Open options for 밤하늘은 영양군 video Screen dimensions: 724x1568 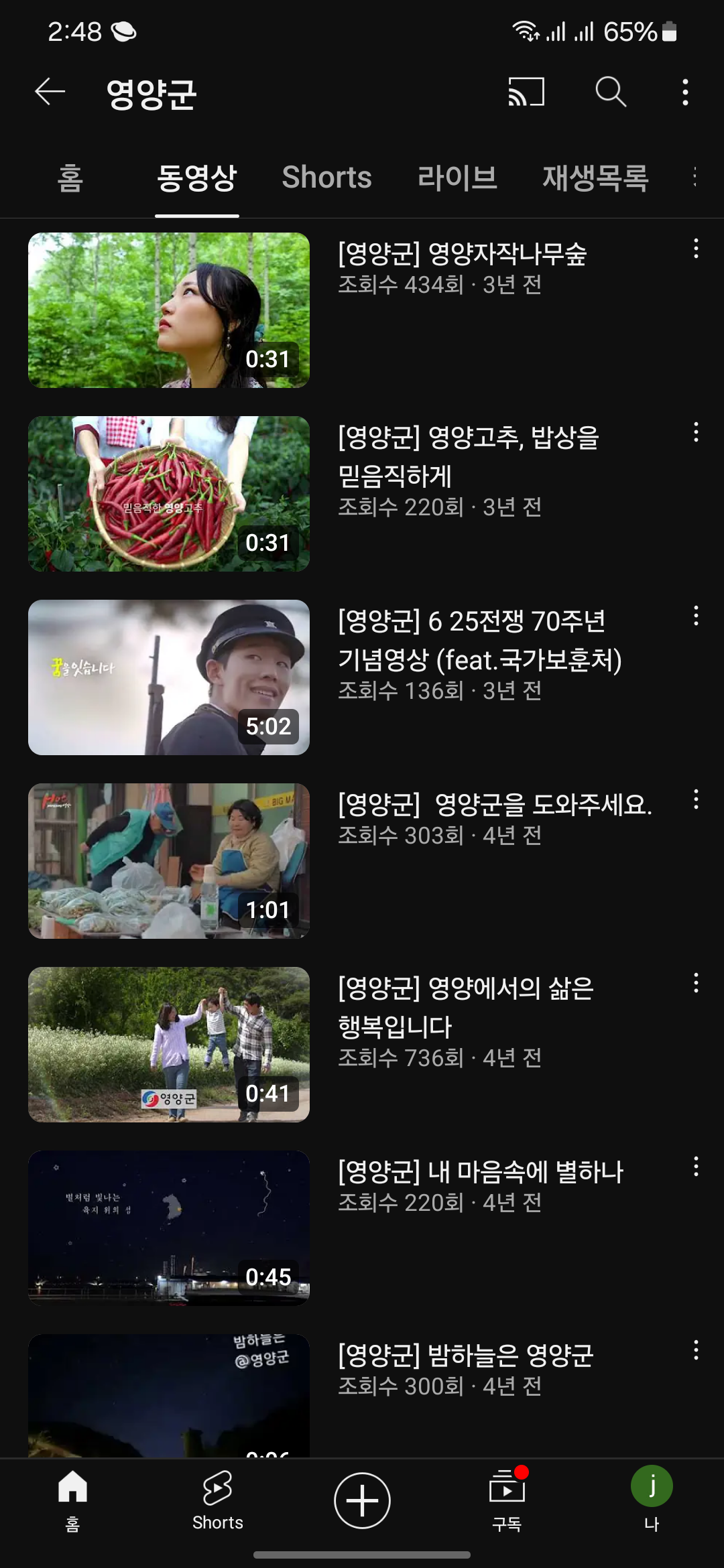point(696,1350)
